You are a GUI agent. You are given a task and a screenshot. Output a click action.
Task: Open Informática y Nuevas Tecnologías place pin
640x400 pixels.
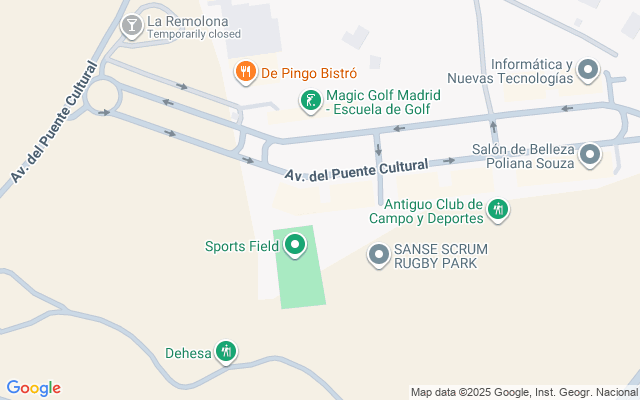(x=589, y=71)
